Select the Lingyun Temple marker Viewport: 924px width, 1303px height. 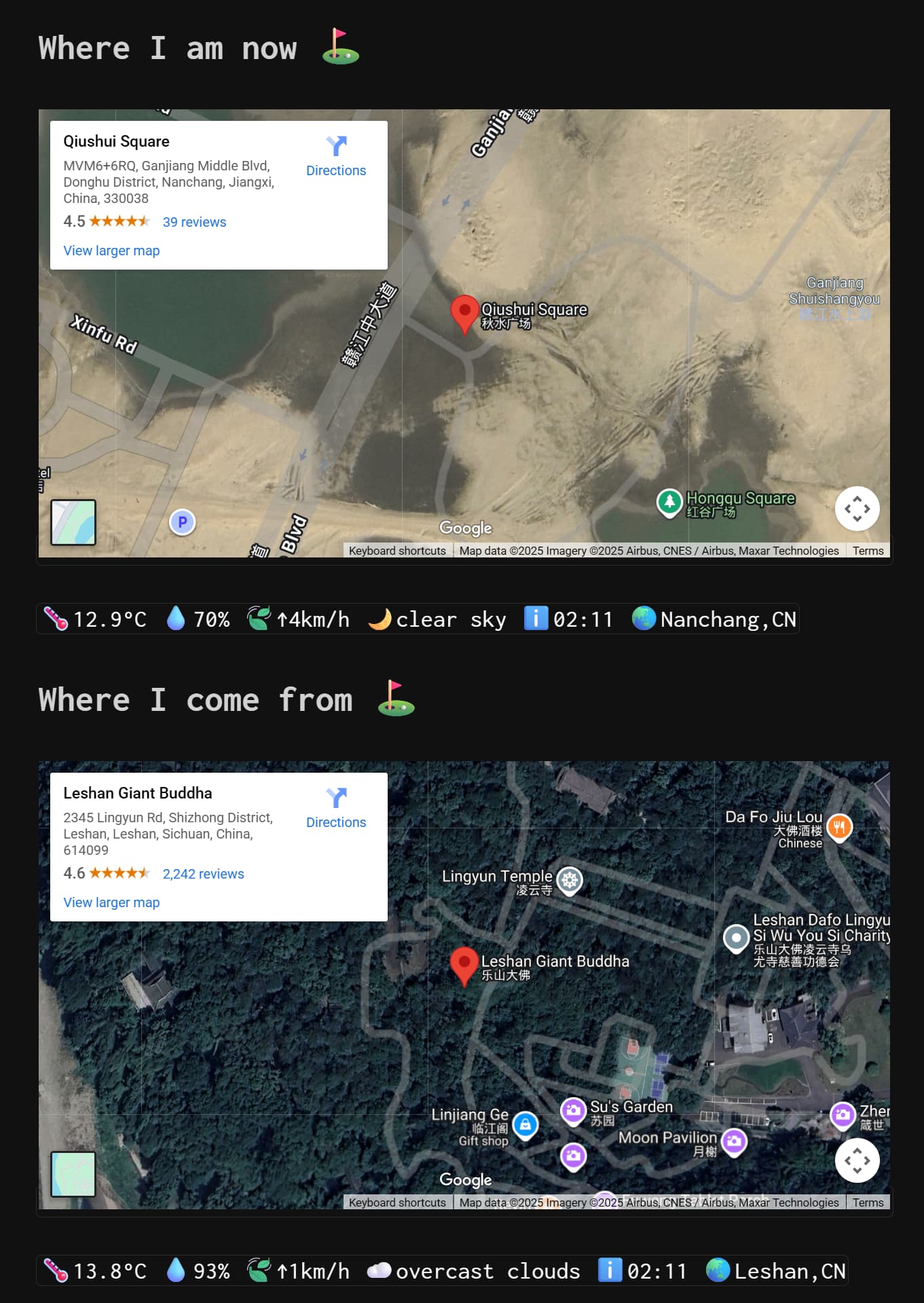tap(570, 881)
